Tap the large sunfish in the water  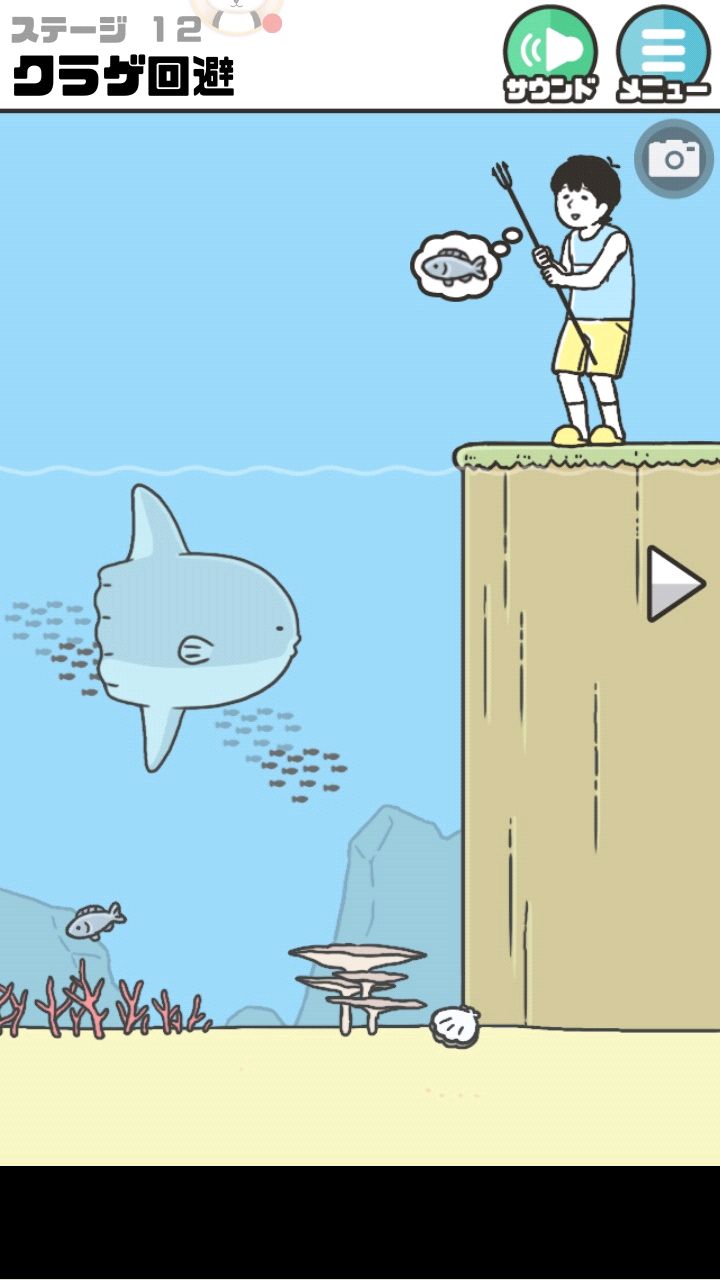200,630
